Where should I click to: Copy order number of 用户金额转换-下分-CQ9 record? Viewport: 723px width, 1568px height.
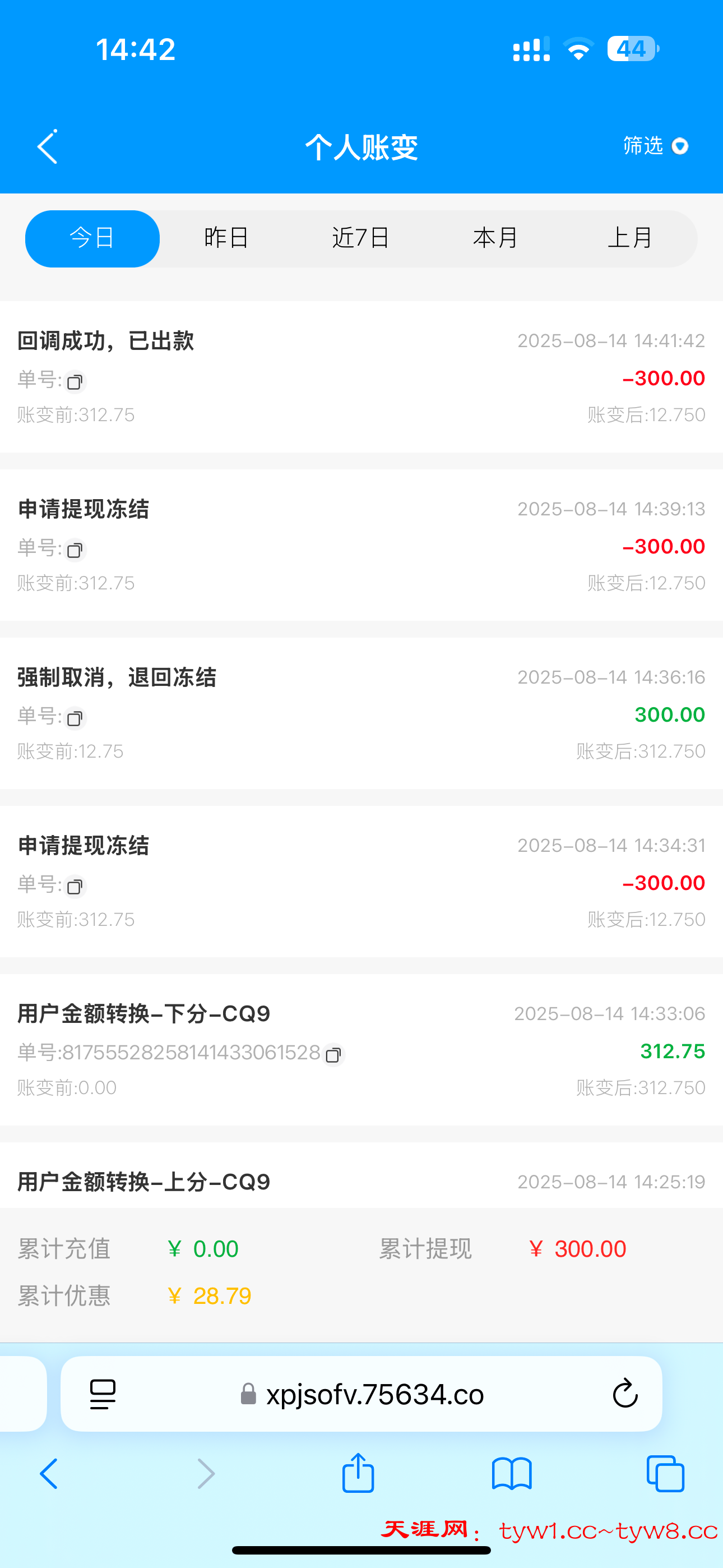tap(333, 1055)
